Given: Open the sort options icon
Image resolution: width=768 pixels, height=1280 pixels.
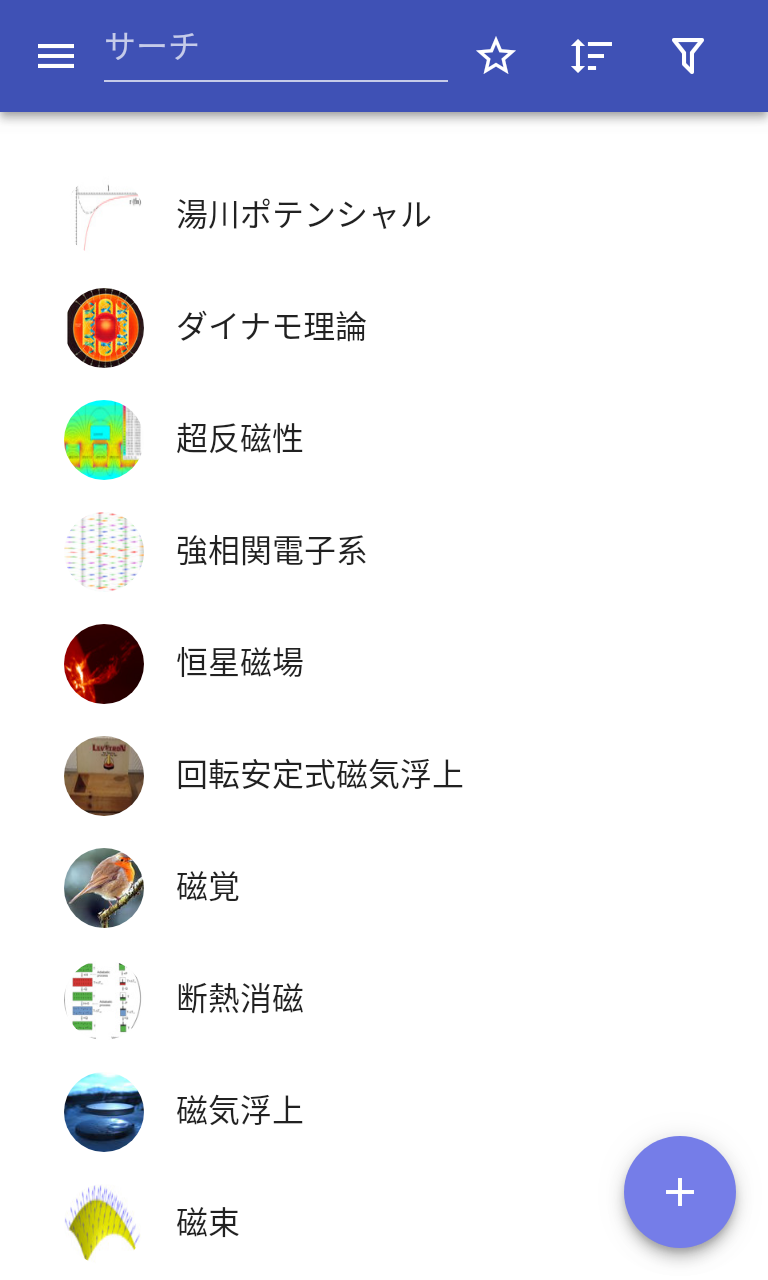Looking at the screenshot, I should click(x=591, y=57).
